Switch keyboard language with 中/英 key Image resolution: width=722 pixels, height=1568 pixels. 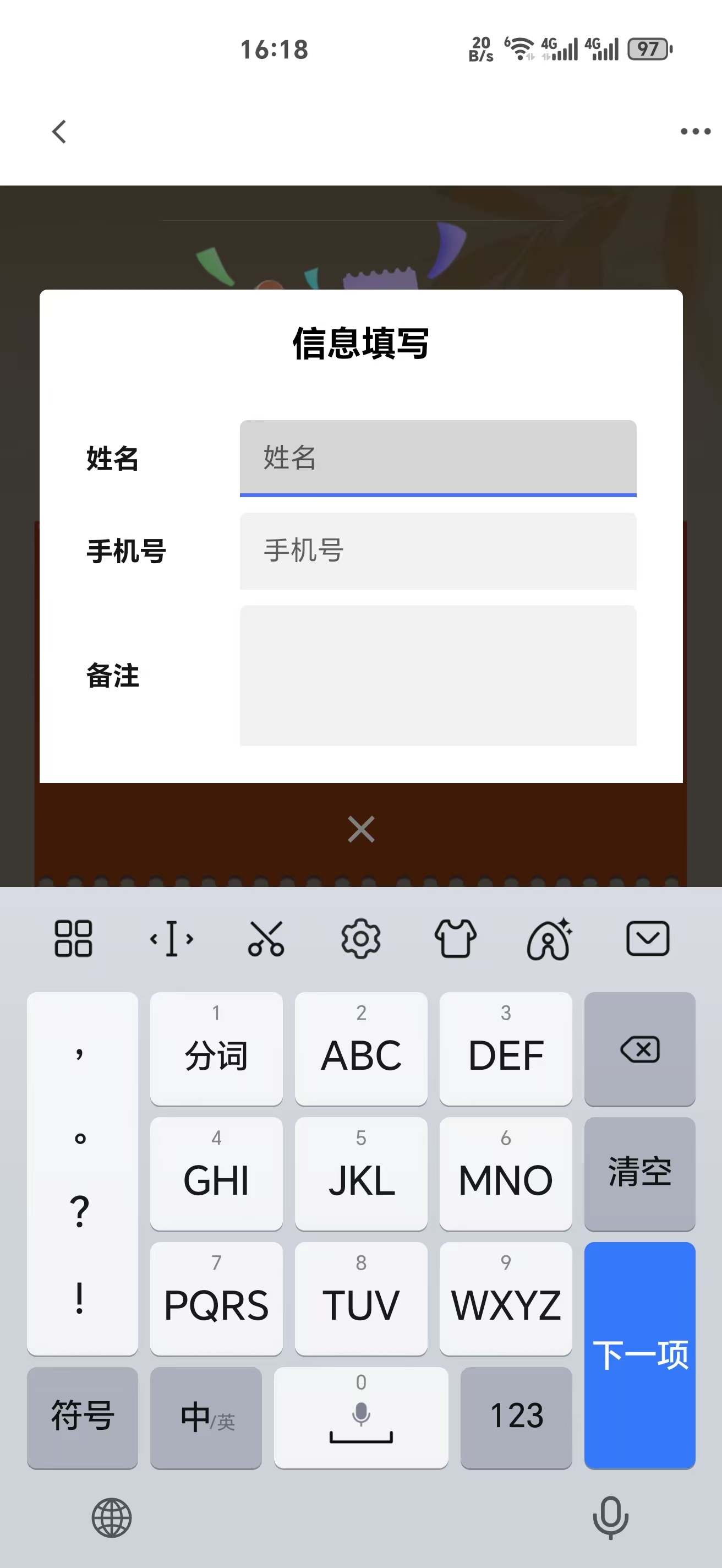coord(206,1417)
